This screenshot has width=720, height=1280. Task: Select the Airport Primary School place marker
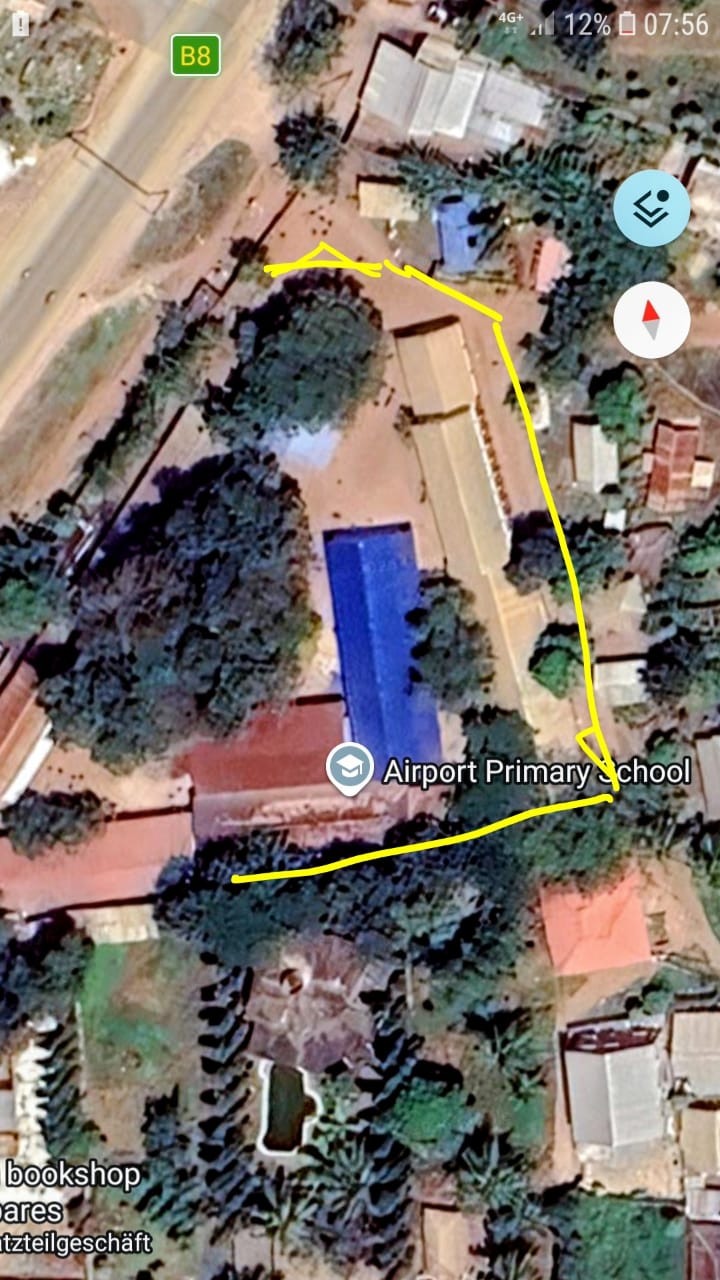coord(350,769)
